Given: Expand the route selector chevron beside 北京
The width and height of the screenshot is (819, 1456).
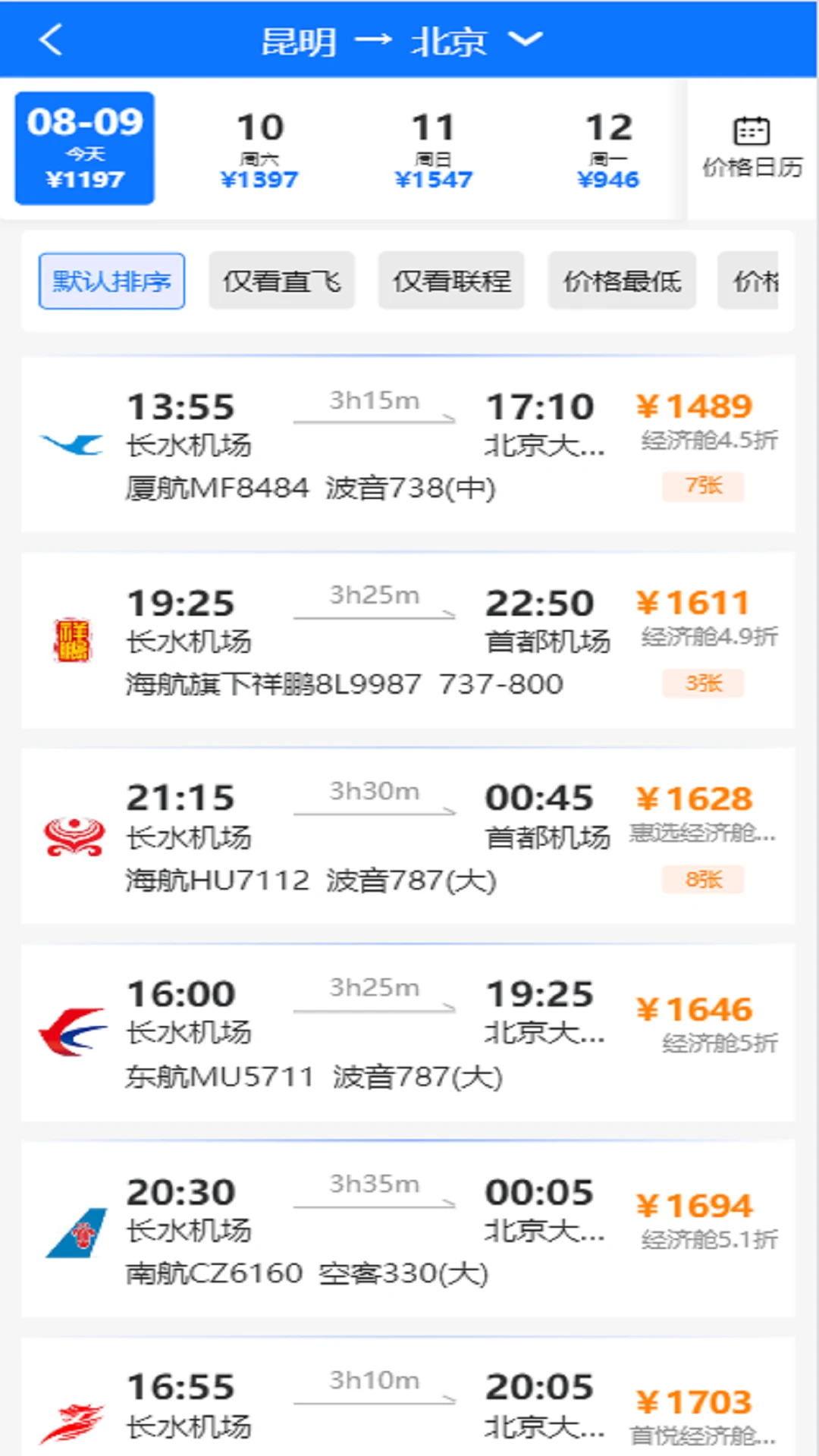Looking at the screenshot, I should tap(526, 42).
